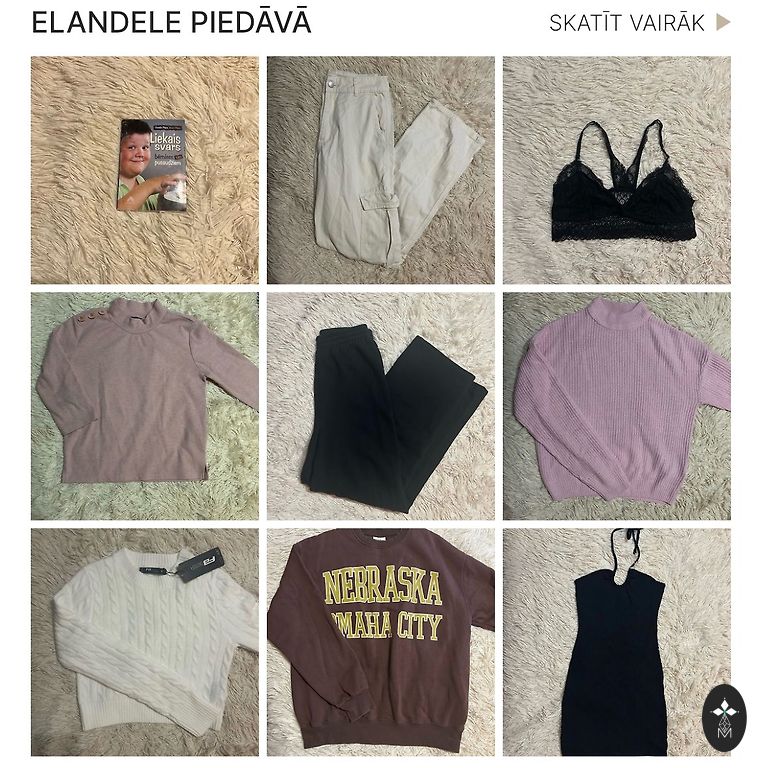763x768 pixels.
Task: View the lilac knitted sweater item
Action: (x=616, y=405)
